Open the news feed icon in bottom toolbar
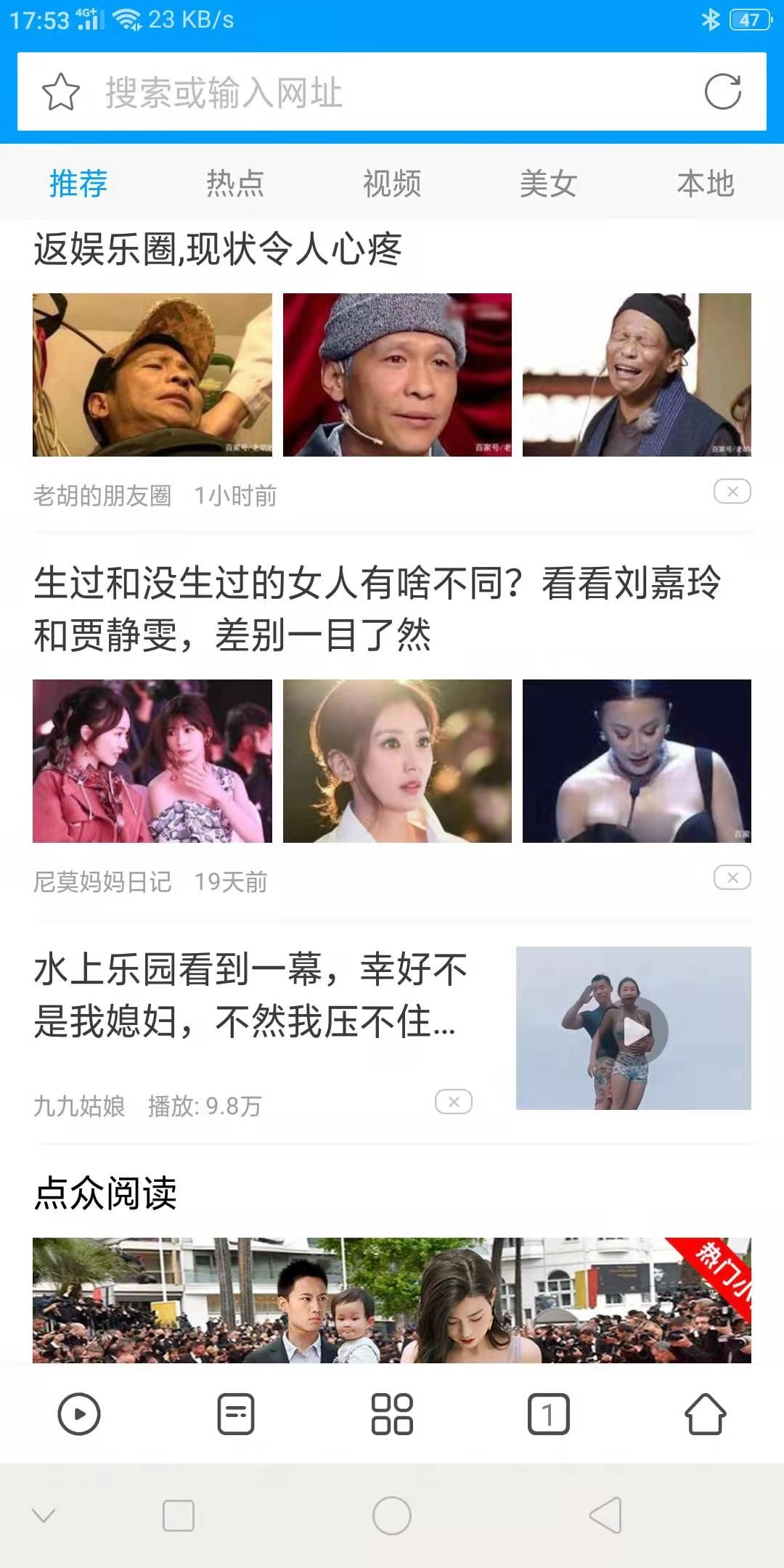The image size is (784, 1568). click(x=236, y=1414)
